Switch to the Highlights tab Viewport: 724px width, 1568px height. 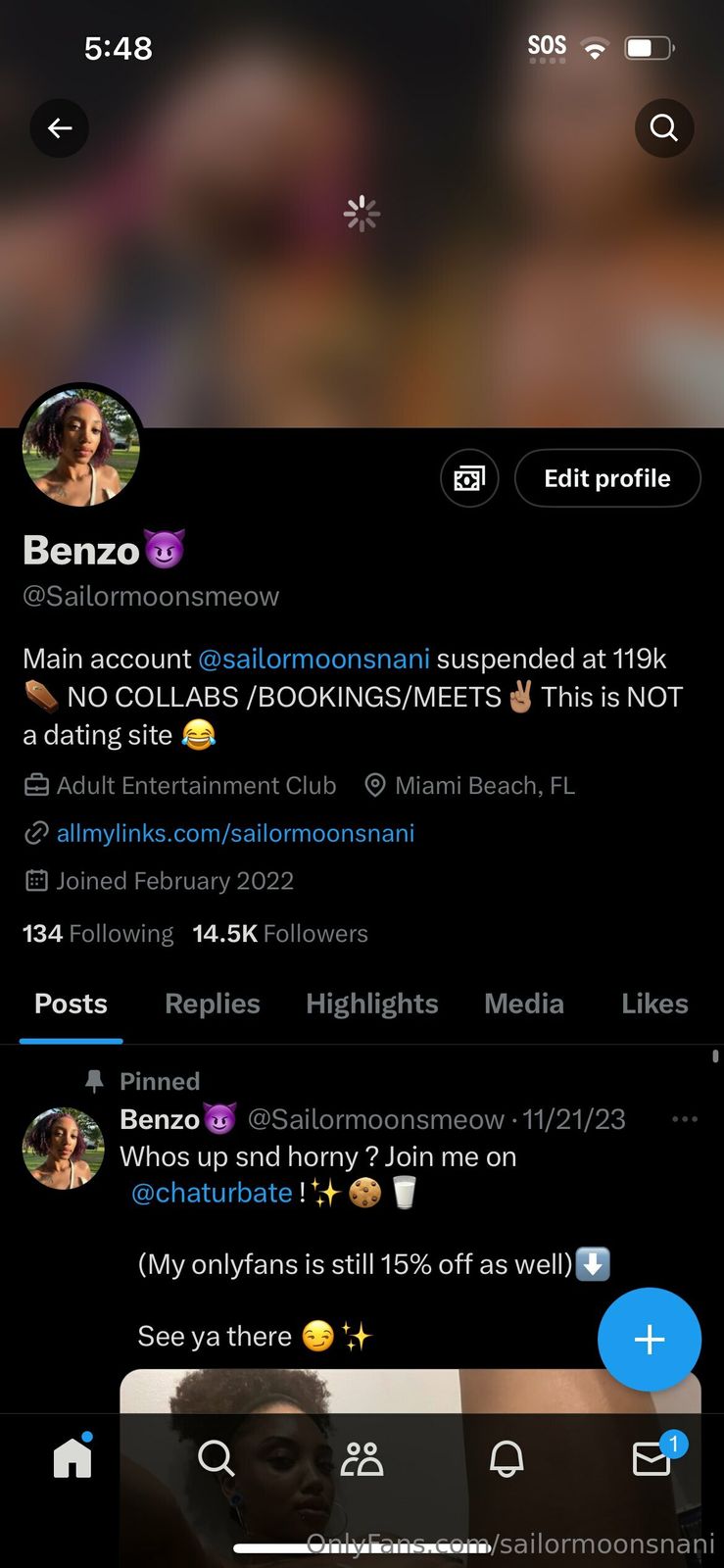[x=371, y=1004]
